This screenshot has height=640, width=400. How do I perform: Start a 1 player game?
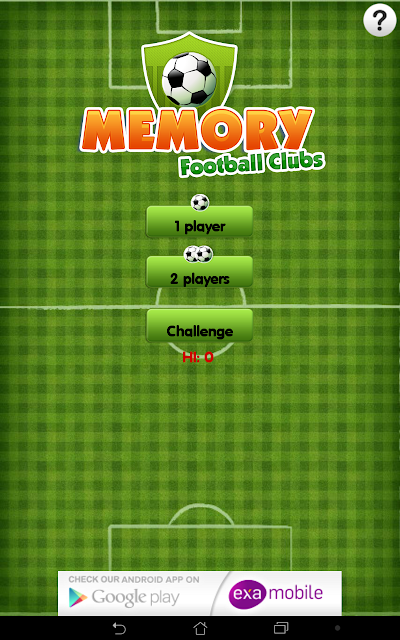[200, 222]
